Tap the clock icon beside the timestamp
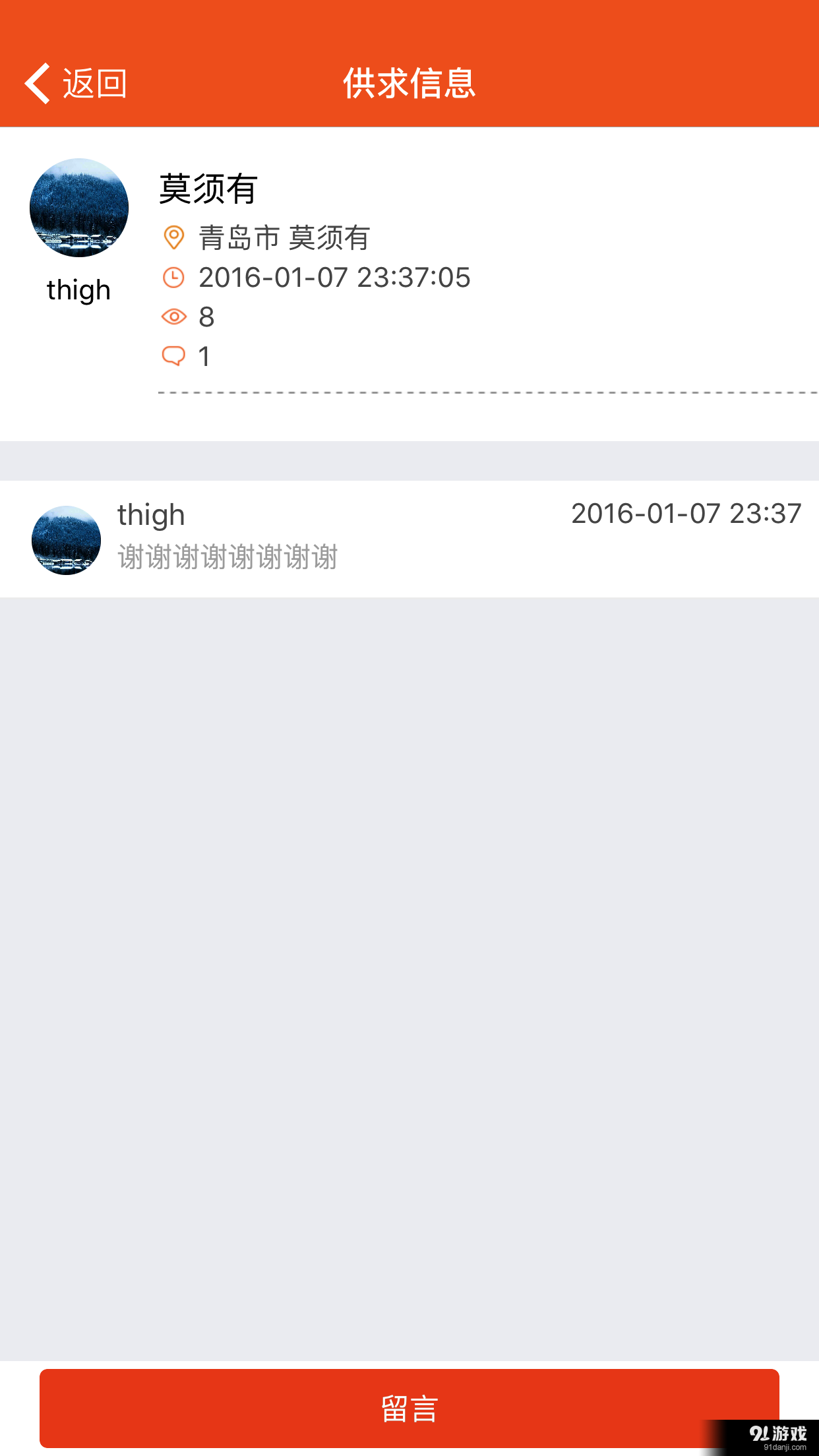This screenshot has height=1456, width=819. click(174, 278)
